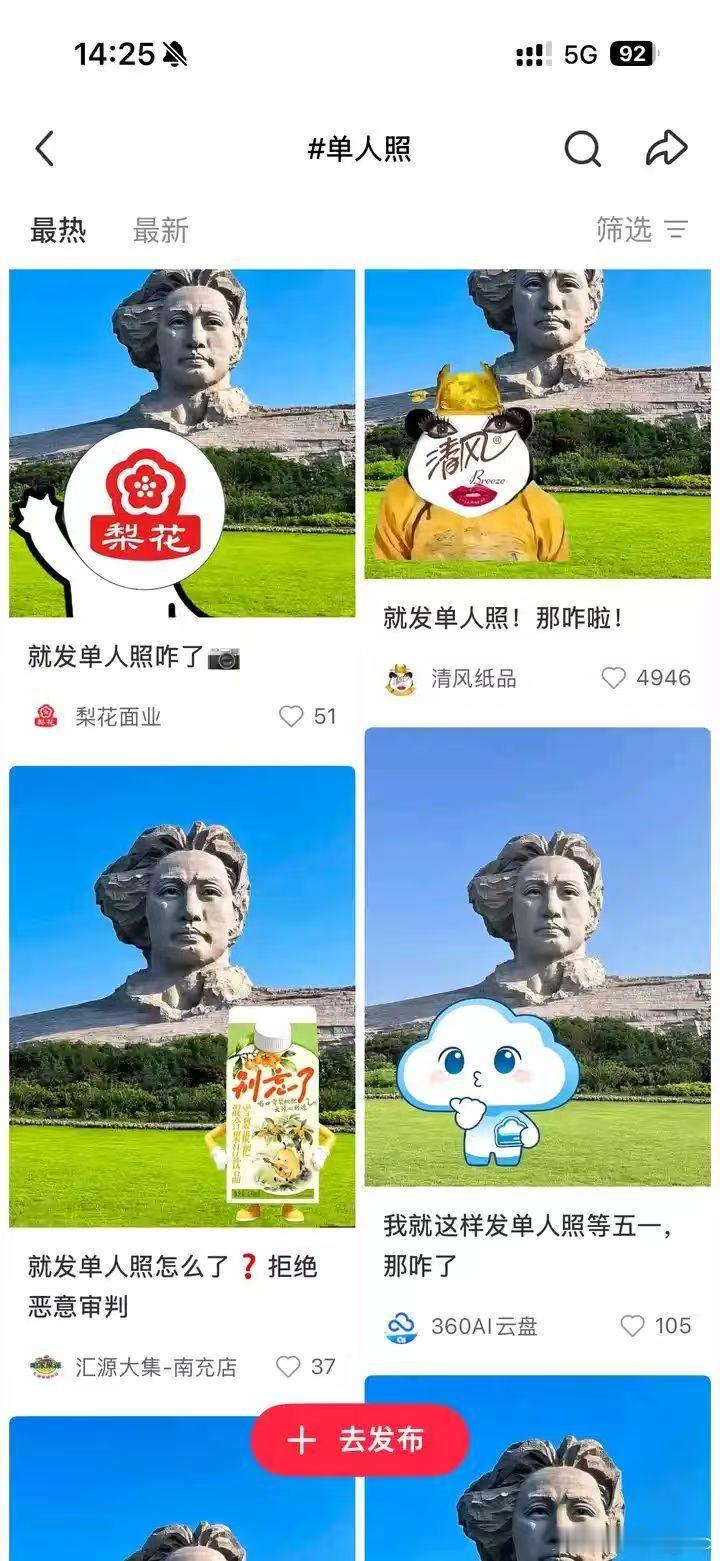
Task: Select the 360AI云盘 cloud avatar icon
Action: click(398, 1327)
